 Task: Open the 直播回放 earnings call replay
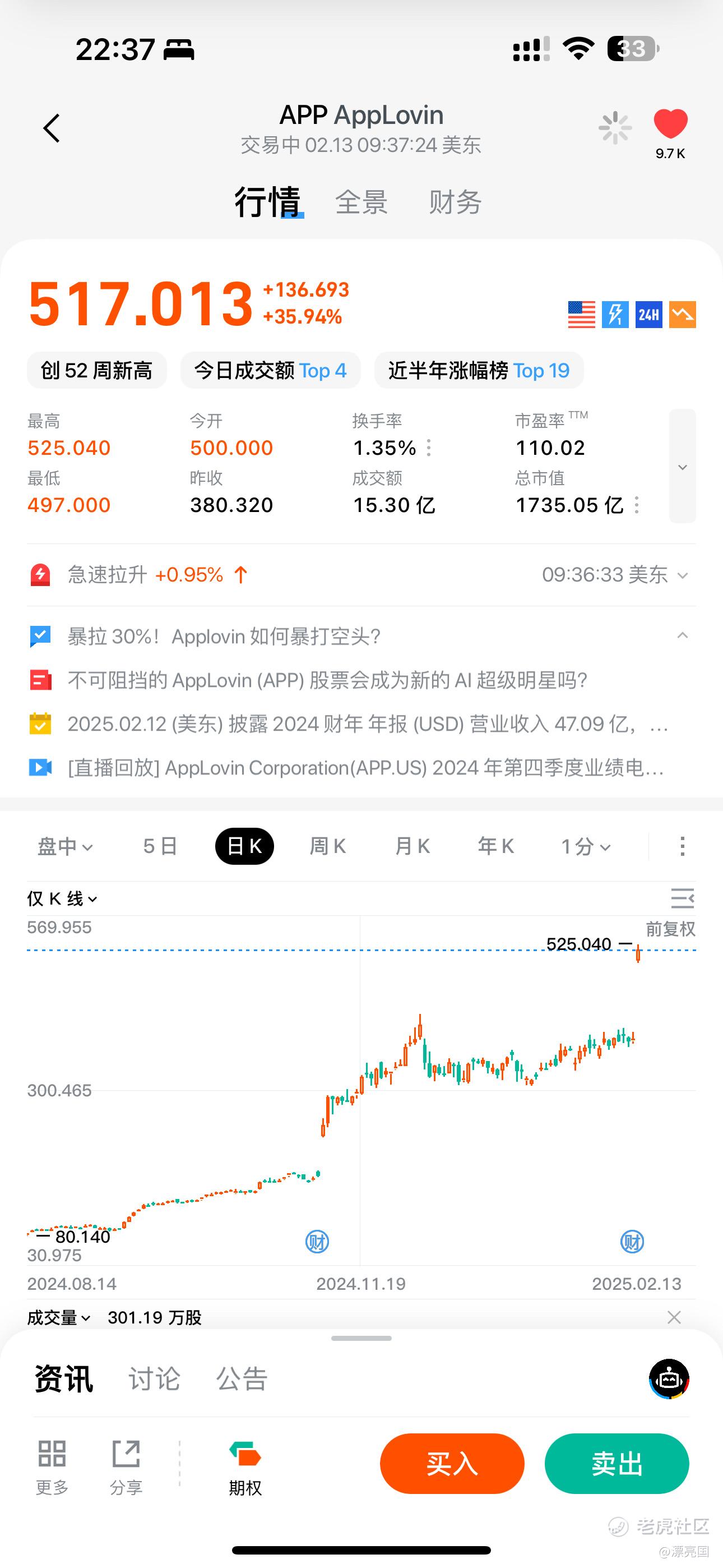(x=365, y=768)
